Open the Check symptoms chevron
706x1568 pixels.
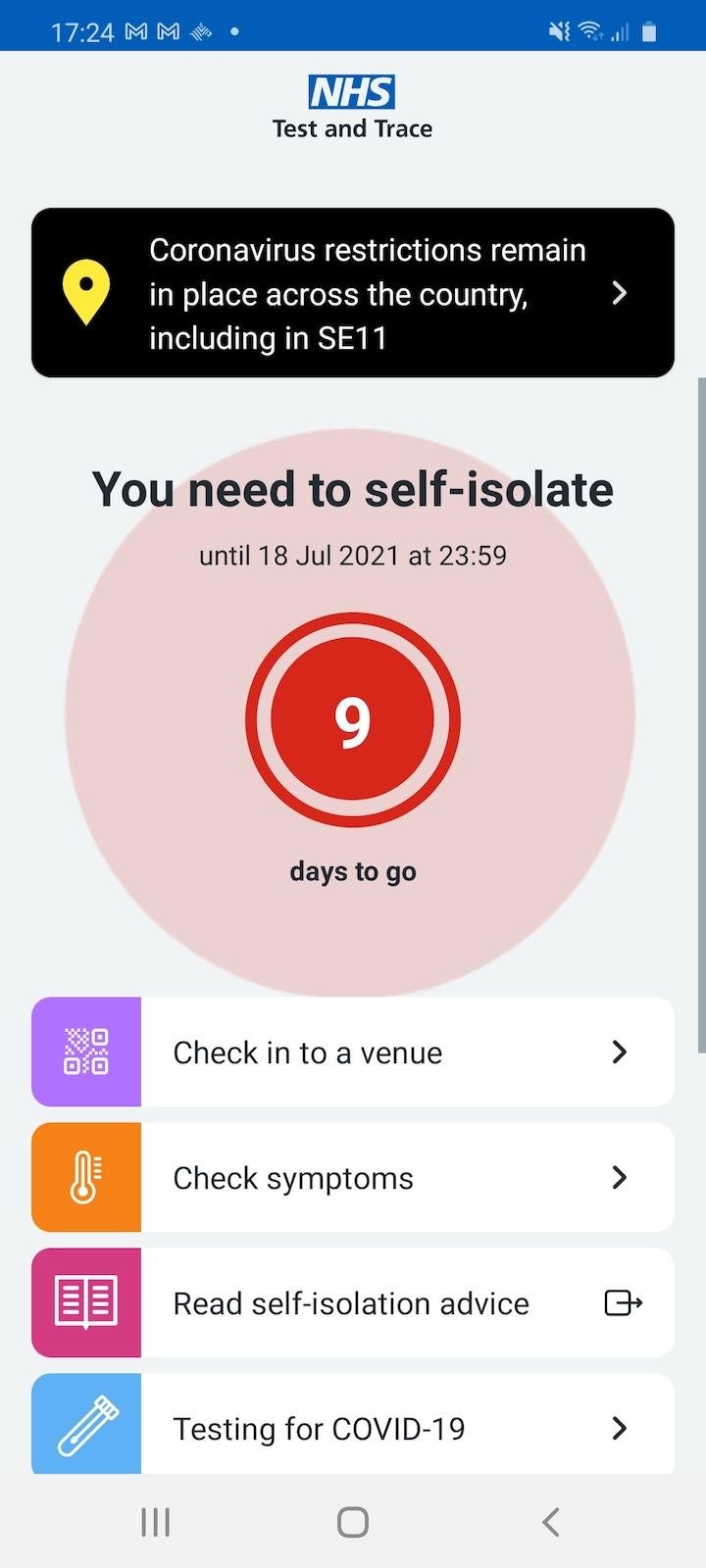[620, 1177]
